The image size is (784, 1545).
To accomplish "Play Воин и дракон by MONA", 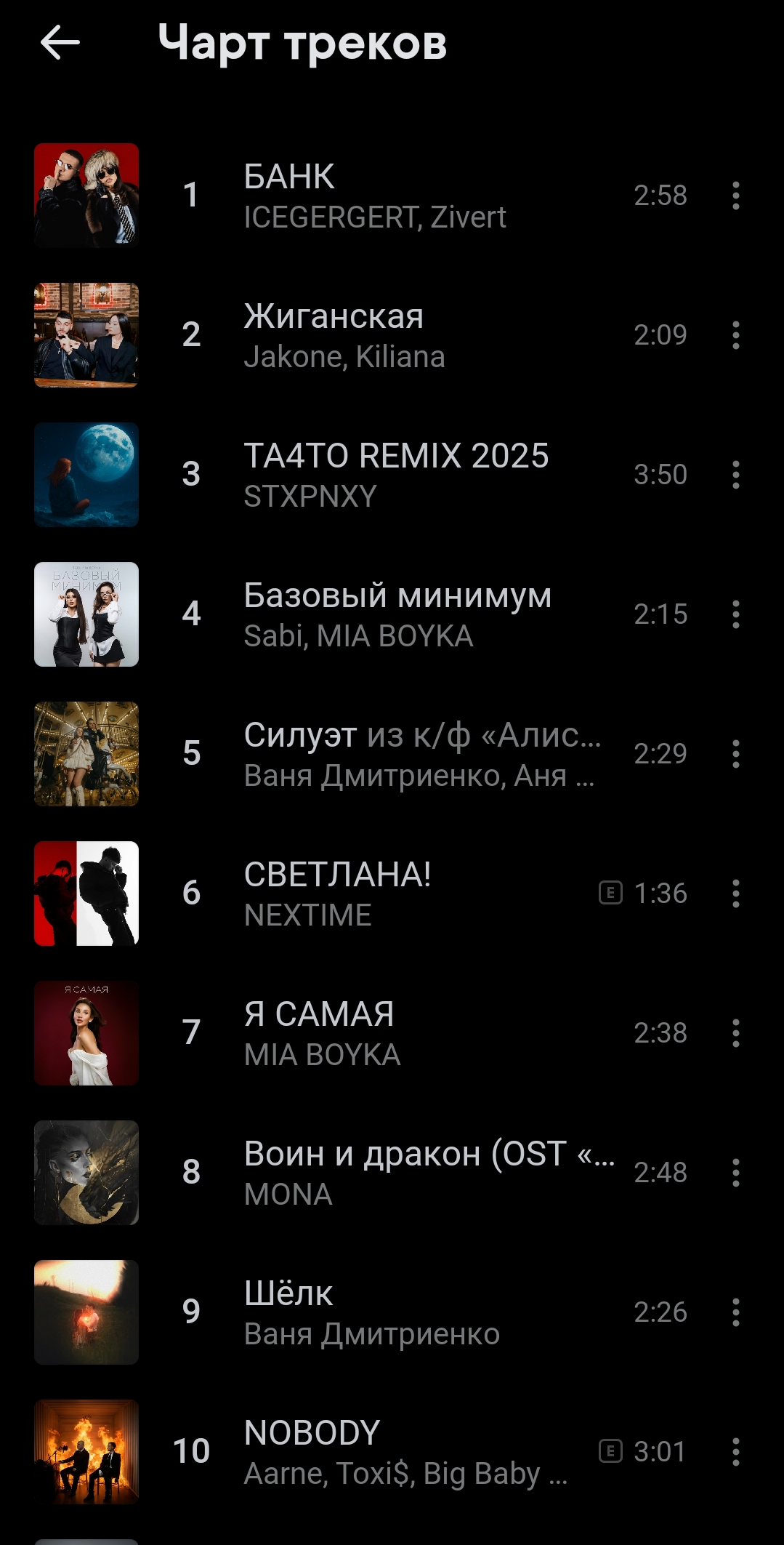I will (429, 1173).
